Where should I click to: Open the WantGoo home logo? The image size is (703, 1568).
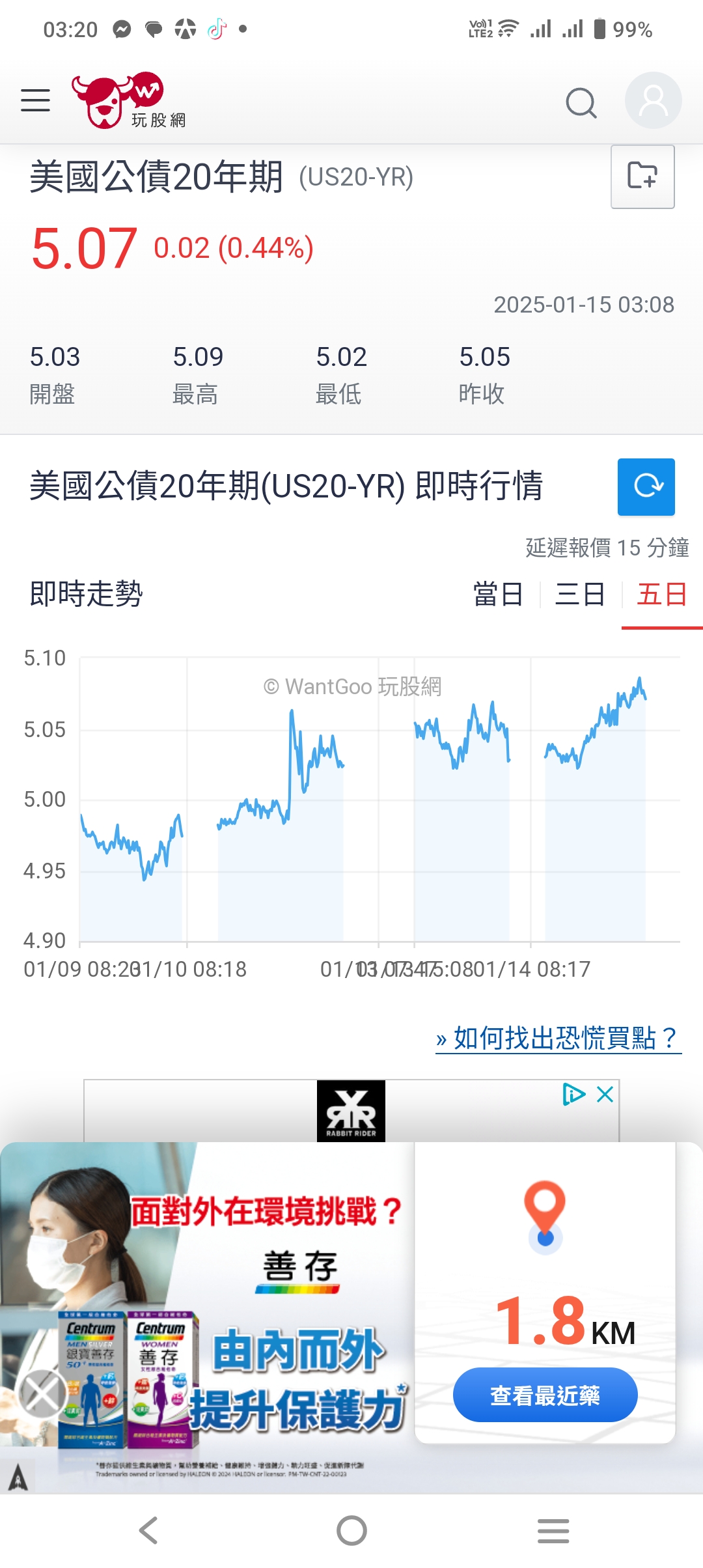pyautogui.click(x=129, y=101)
